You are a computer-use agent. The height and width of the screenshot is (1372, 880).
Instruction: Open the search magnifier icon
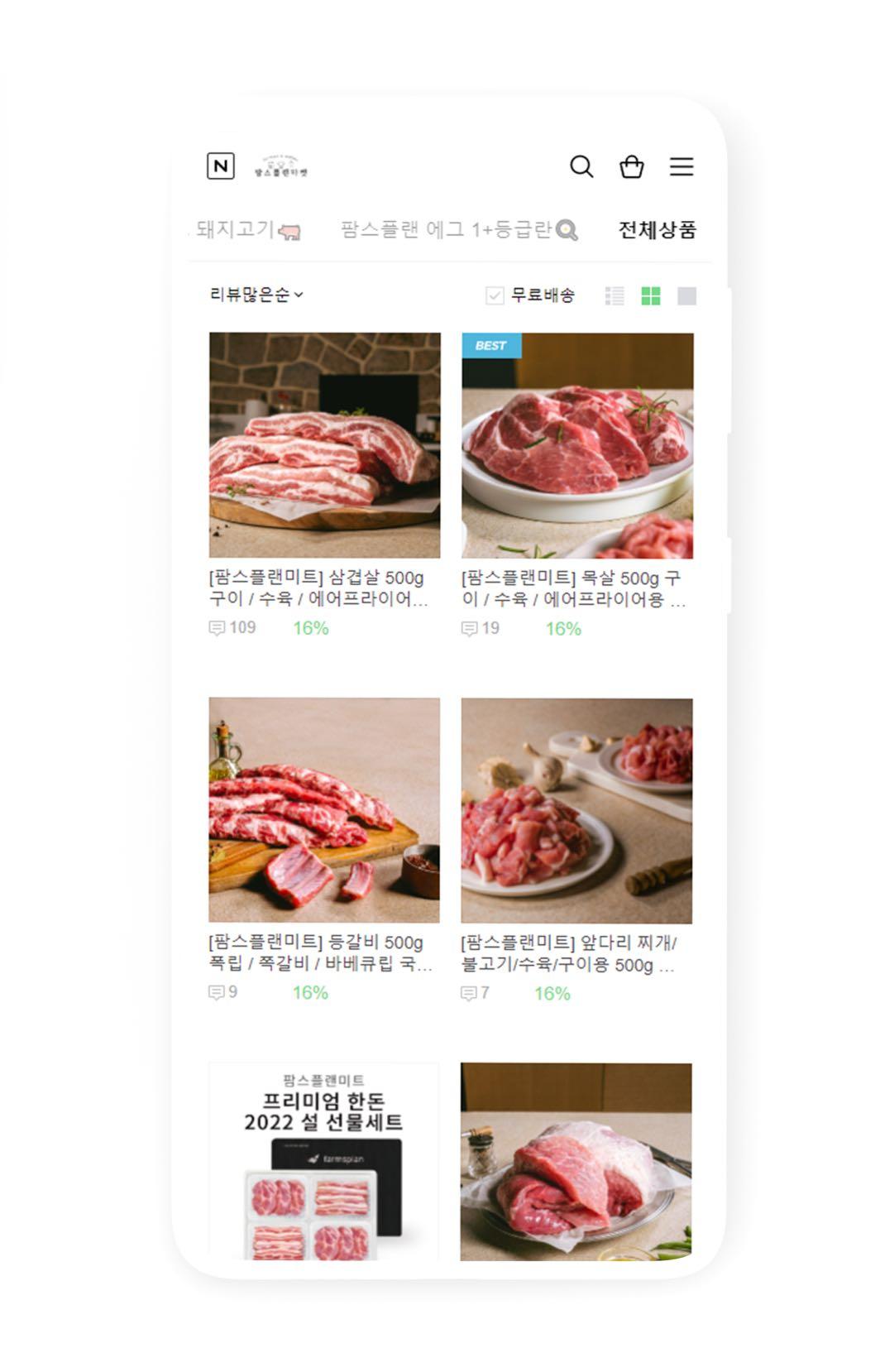coord(581,167)
